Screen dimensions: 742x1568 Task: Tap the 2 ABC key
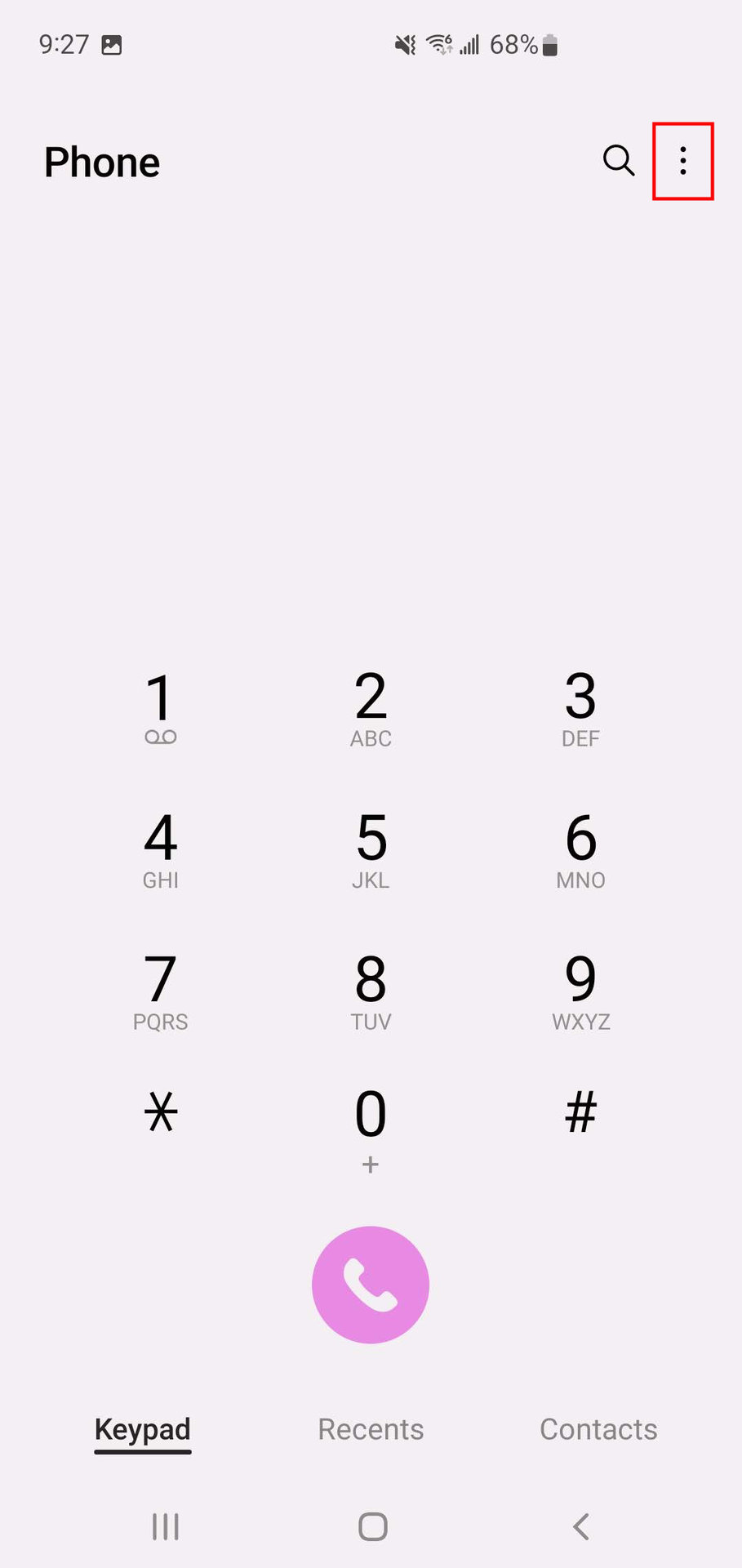click(371, 707)
